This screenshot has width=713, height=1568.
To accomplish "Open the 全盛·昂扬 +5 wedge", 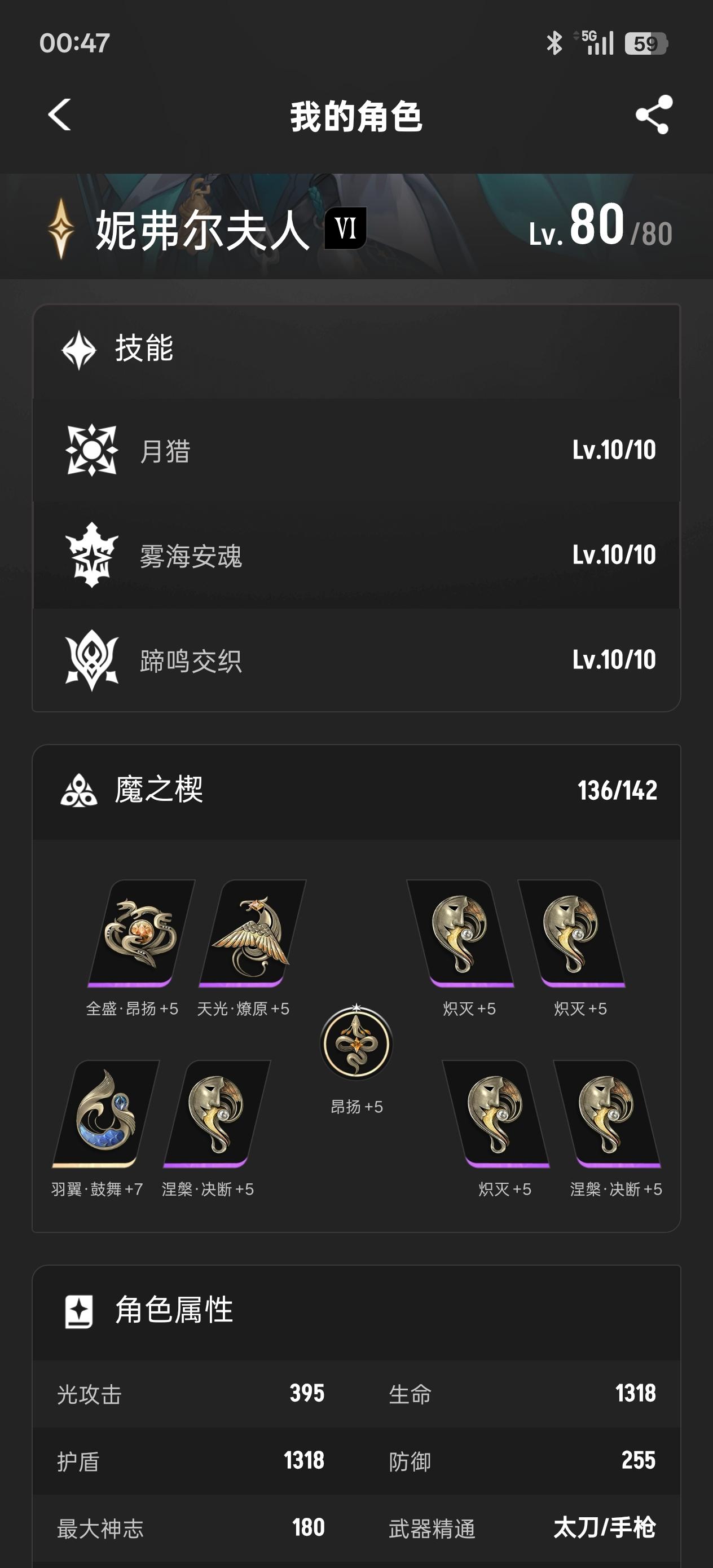I will pos(140,932).
